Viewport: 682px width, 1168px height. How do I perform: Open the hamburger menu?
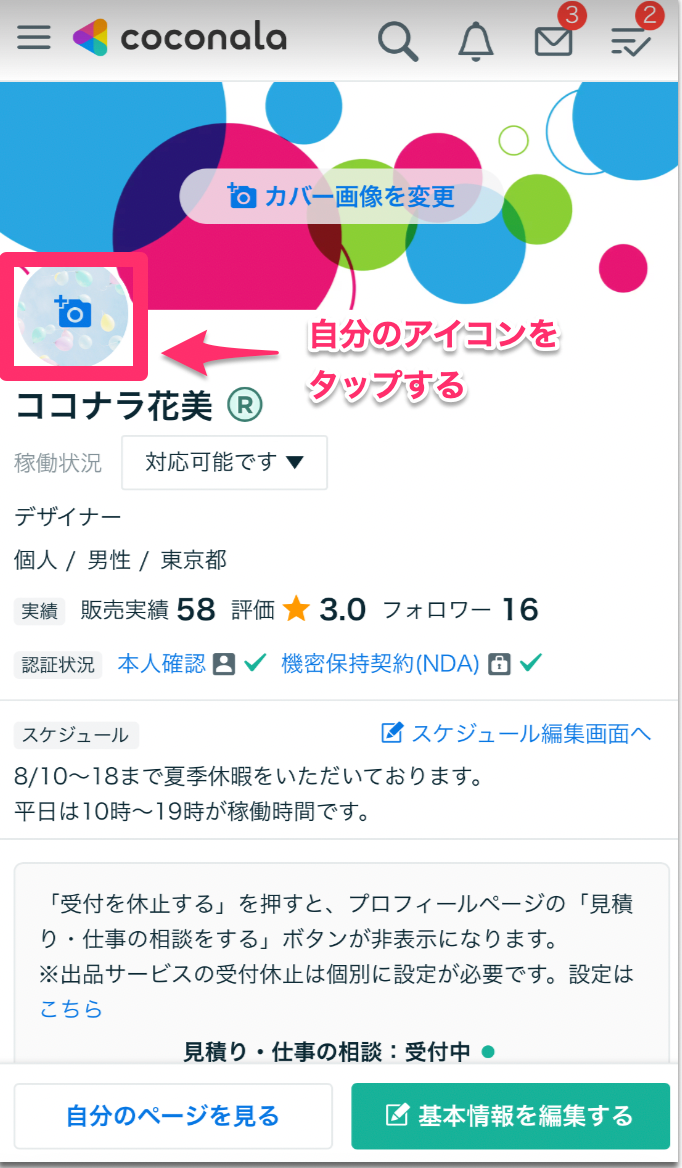(34, 38)
